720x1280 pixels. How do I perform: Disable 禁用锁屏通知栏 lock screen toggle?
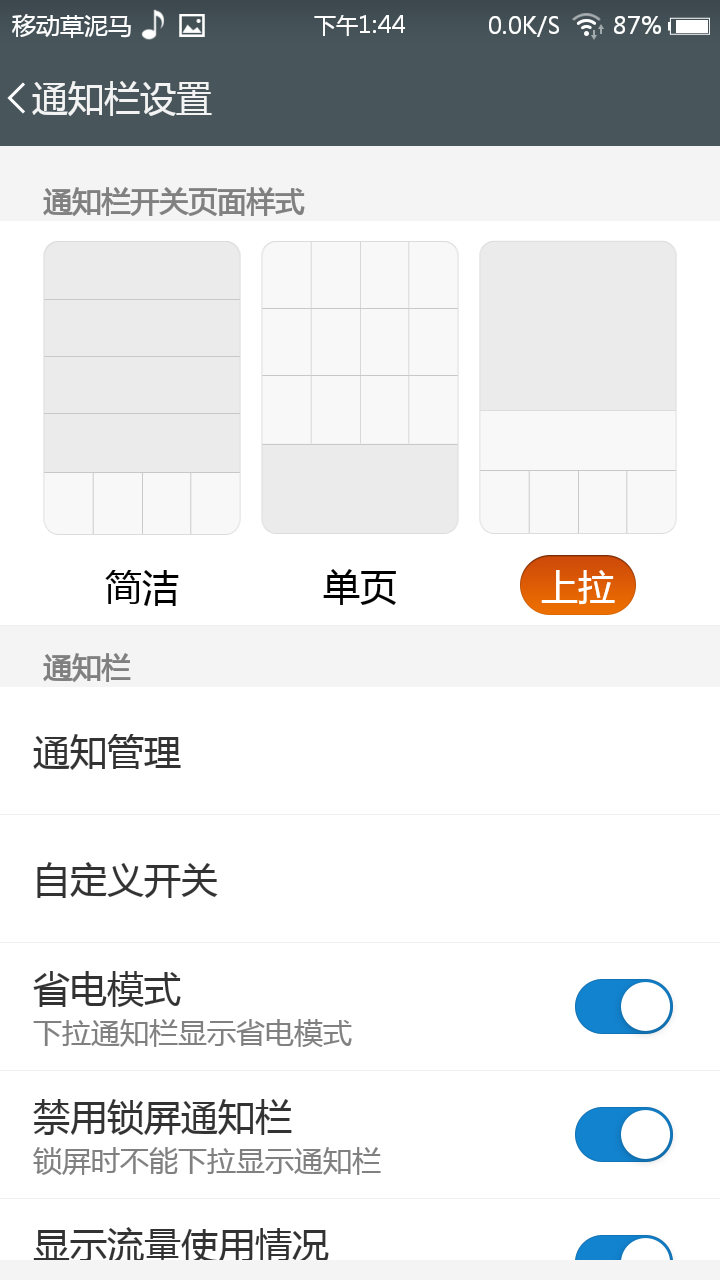(623, 1135)
